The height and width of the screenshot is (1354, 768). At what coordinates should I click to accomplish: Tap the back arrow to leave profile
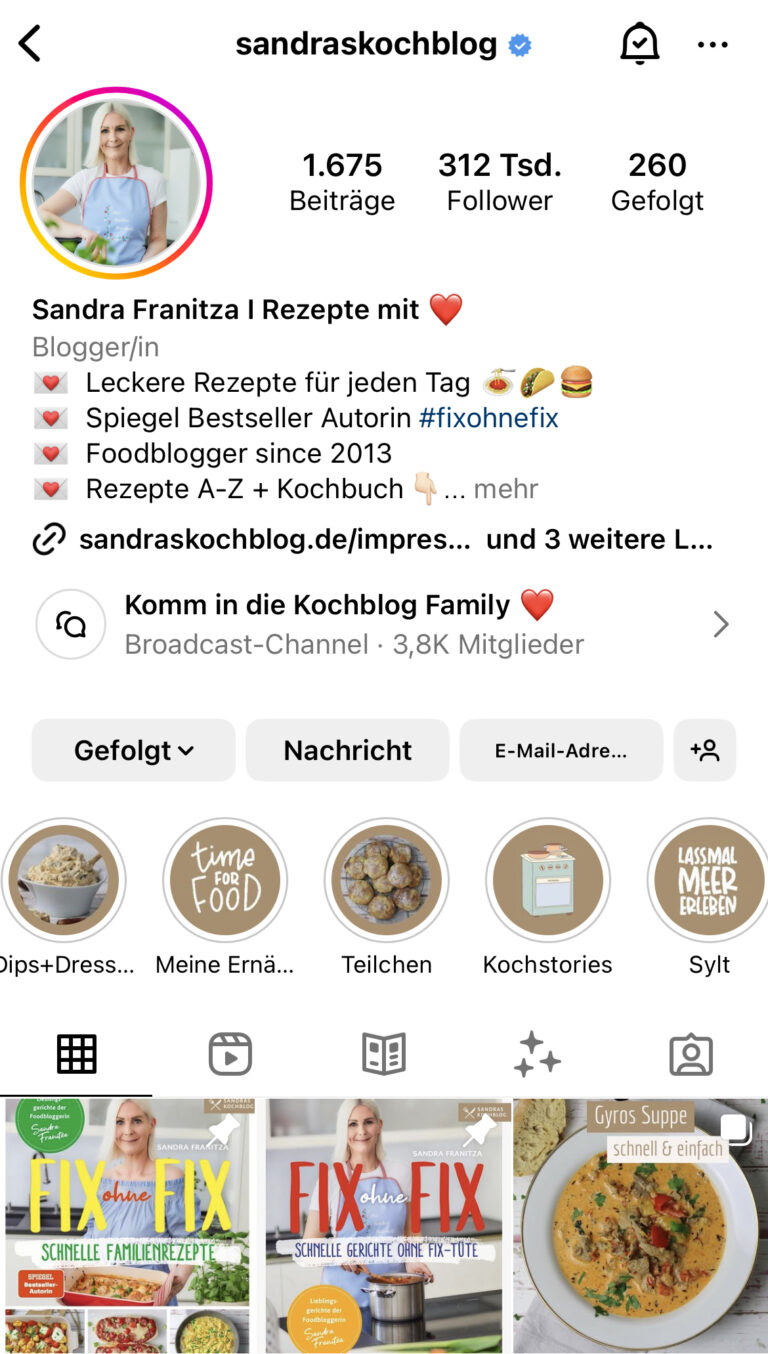click(29, 44)
